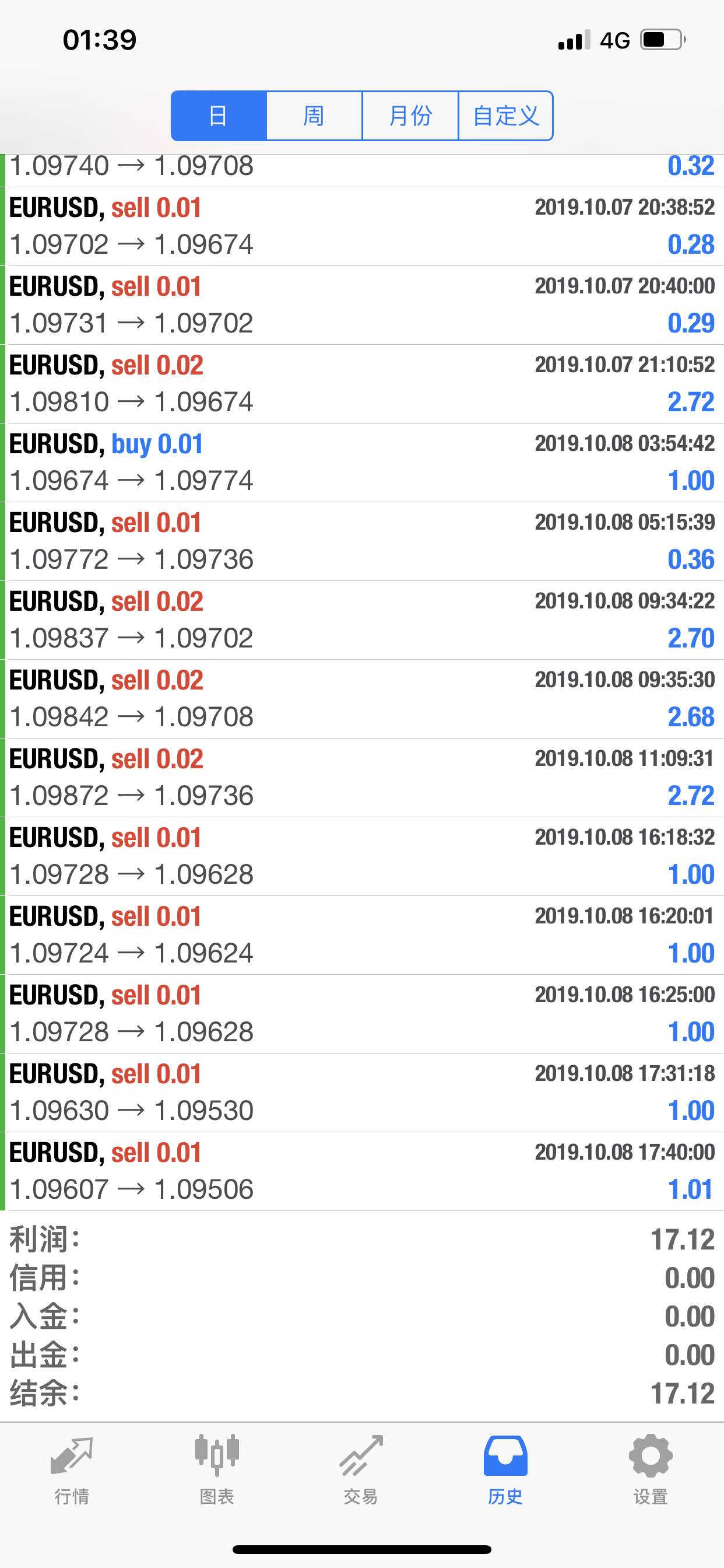724x1568 pixels.
Task: Choose the 自定义 custom period
Action: [505, 116]
